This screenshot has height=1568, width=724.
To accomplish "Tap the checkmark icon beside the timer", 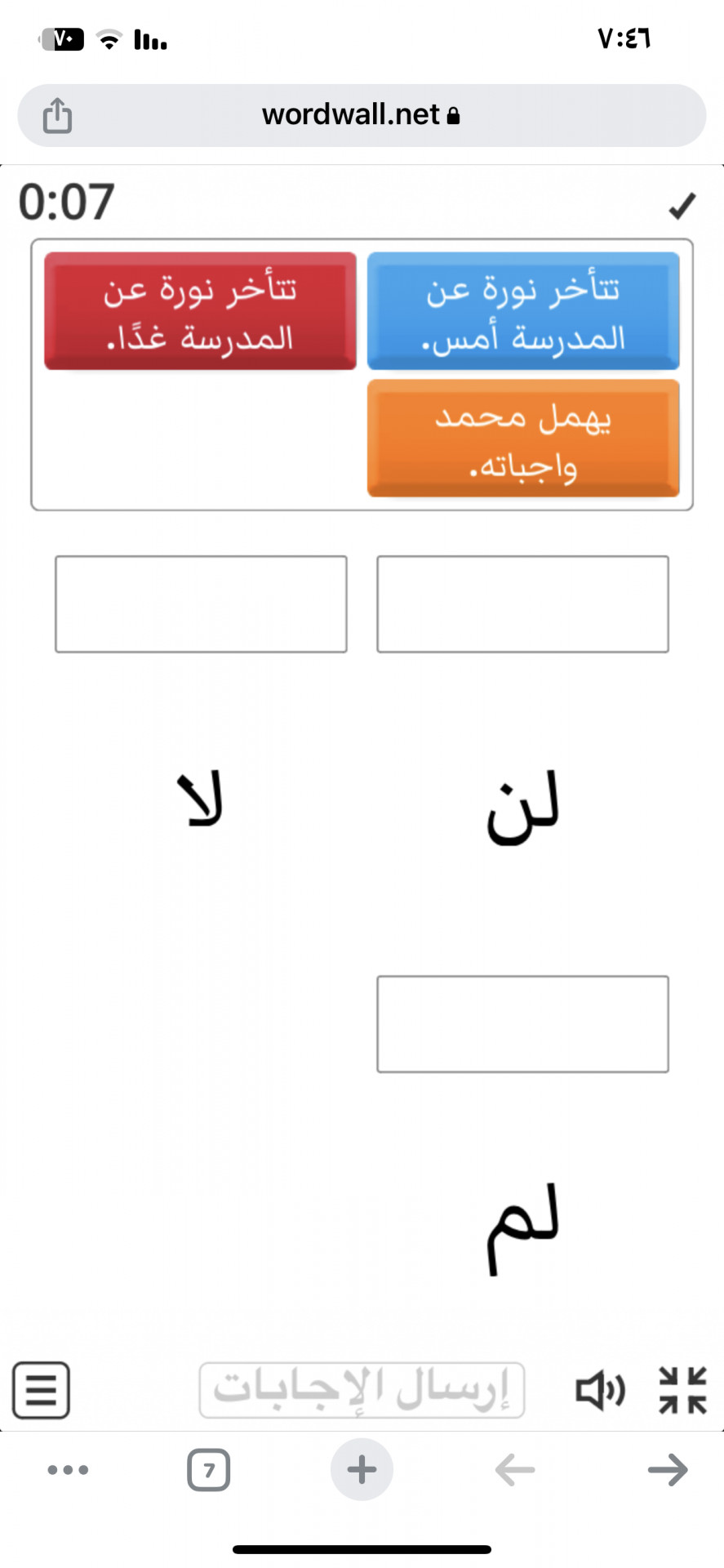I will tap(682, 206).
